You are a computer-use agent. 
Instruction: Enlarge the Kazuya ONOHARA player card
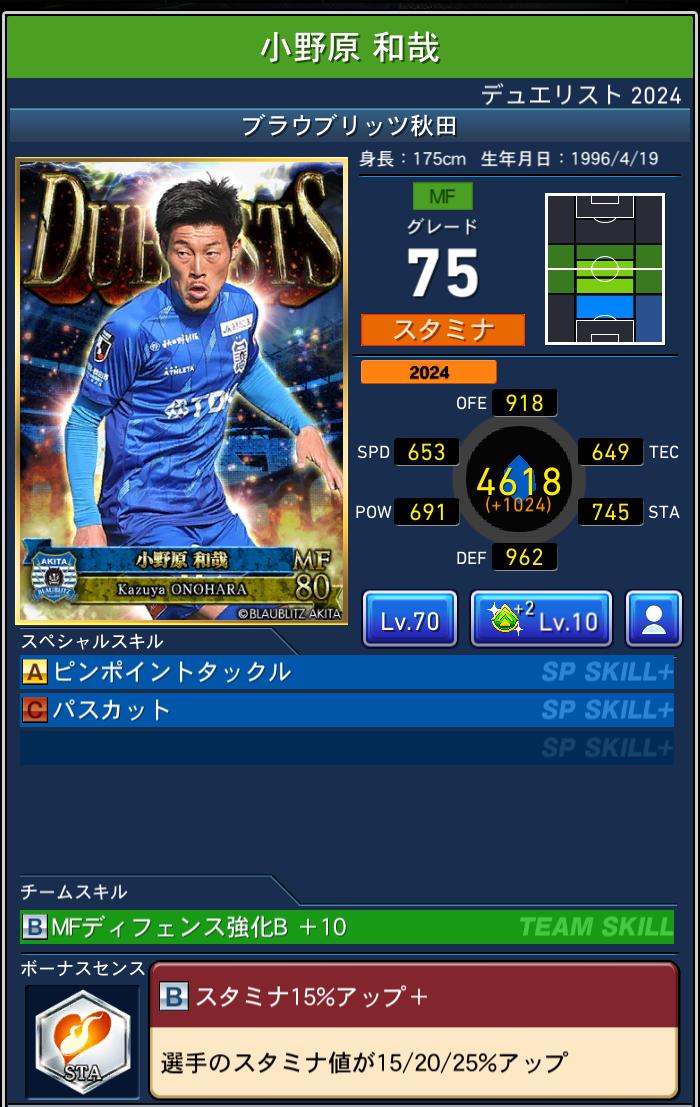pyautogui.click(x=181, y=390)
